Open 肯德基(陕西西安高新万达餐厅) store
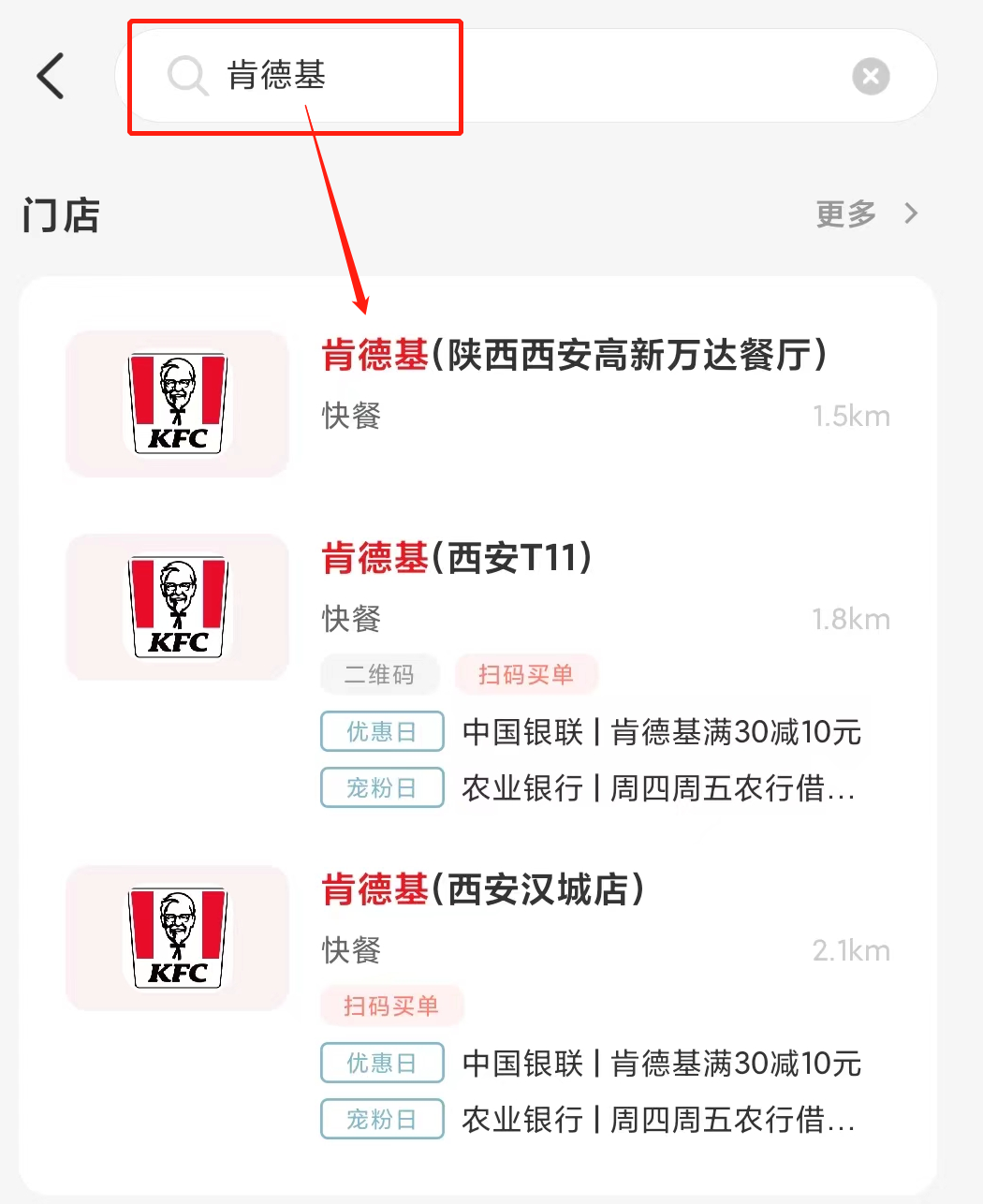The width and height of the screenshot is (983, 1204). 573,357
